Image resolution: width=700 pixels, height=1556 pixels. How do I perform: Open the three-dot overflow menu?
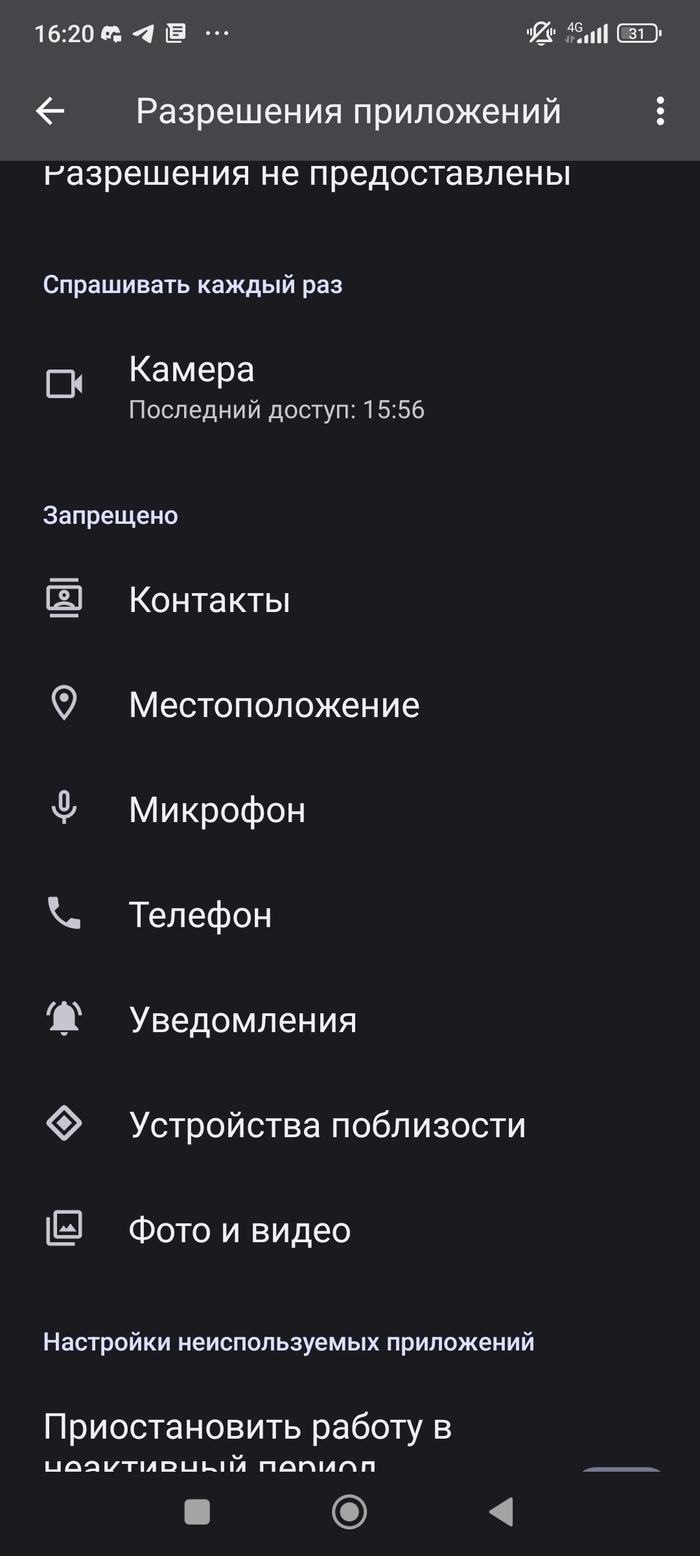click(x=659, y=111)
